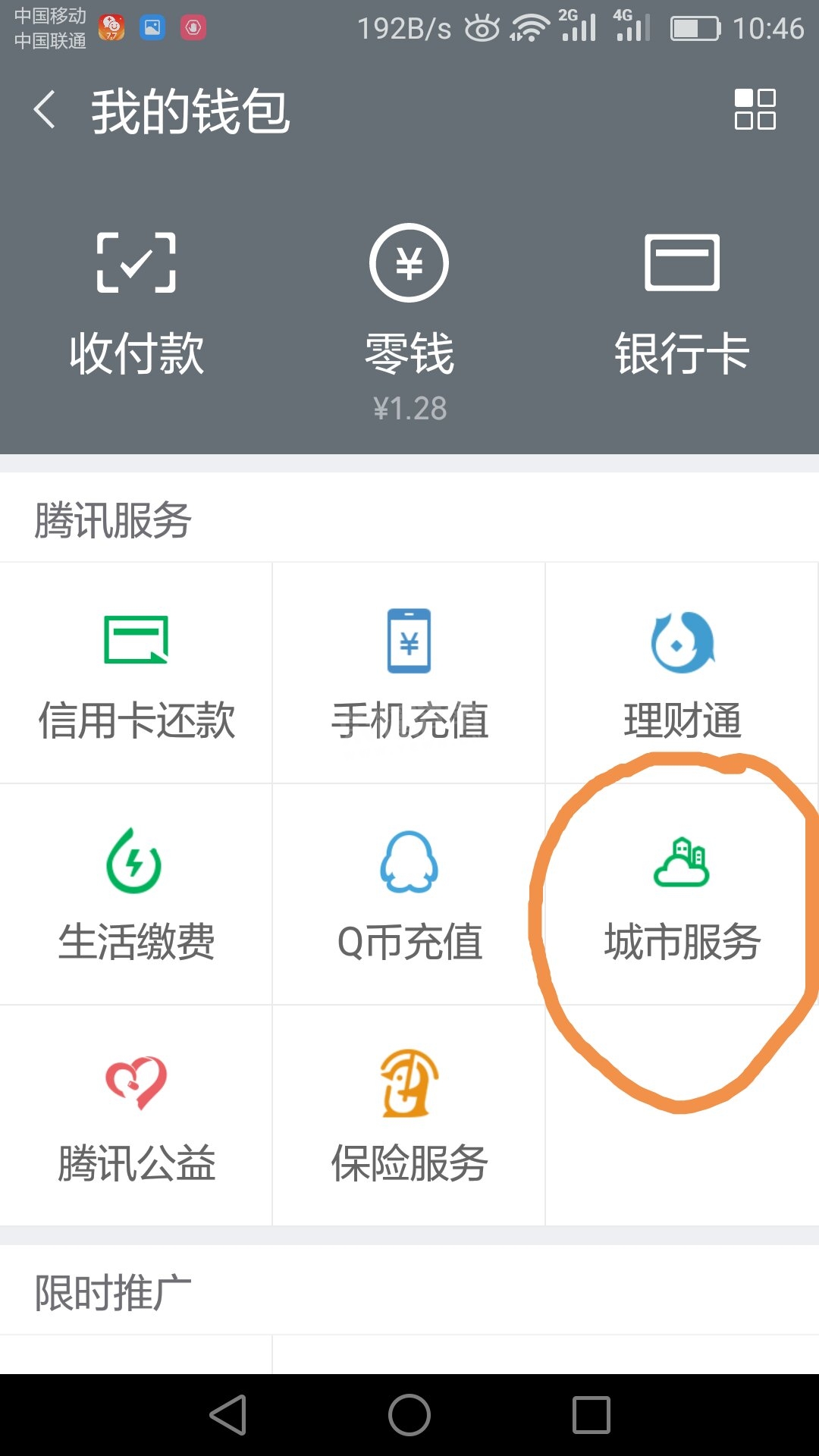Open the four-square grid menu icon
This screenshot has height=1456, width=819.
755,110
